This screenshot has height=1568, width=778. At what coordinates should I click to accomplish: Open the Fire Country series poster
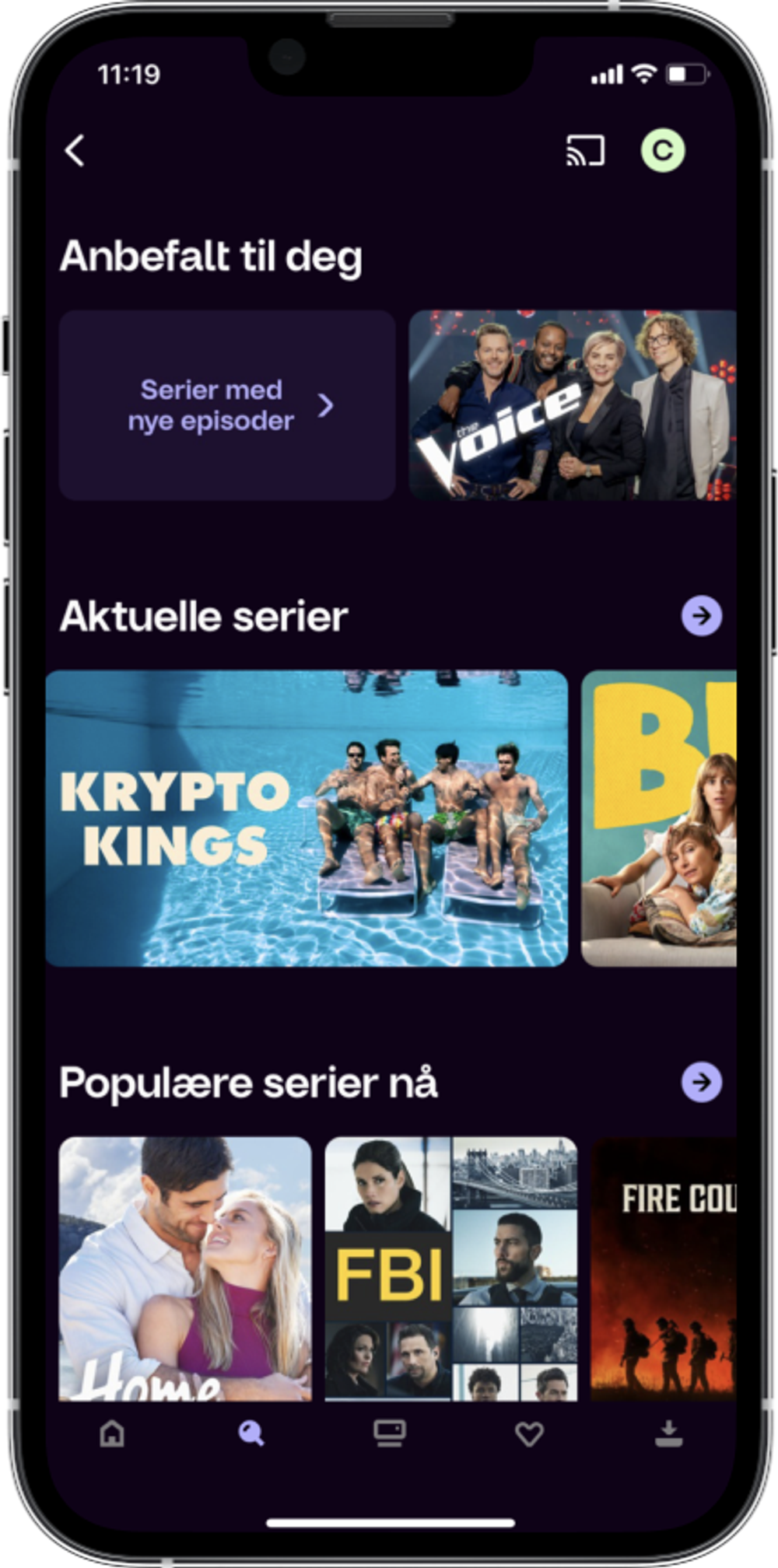(x=664, y=1268)
